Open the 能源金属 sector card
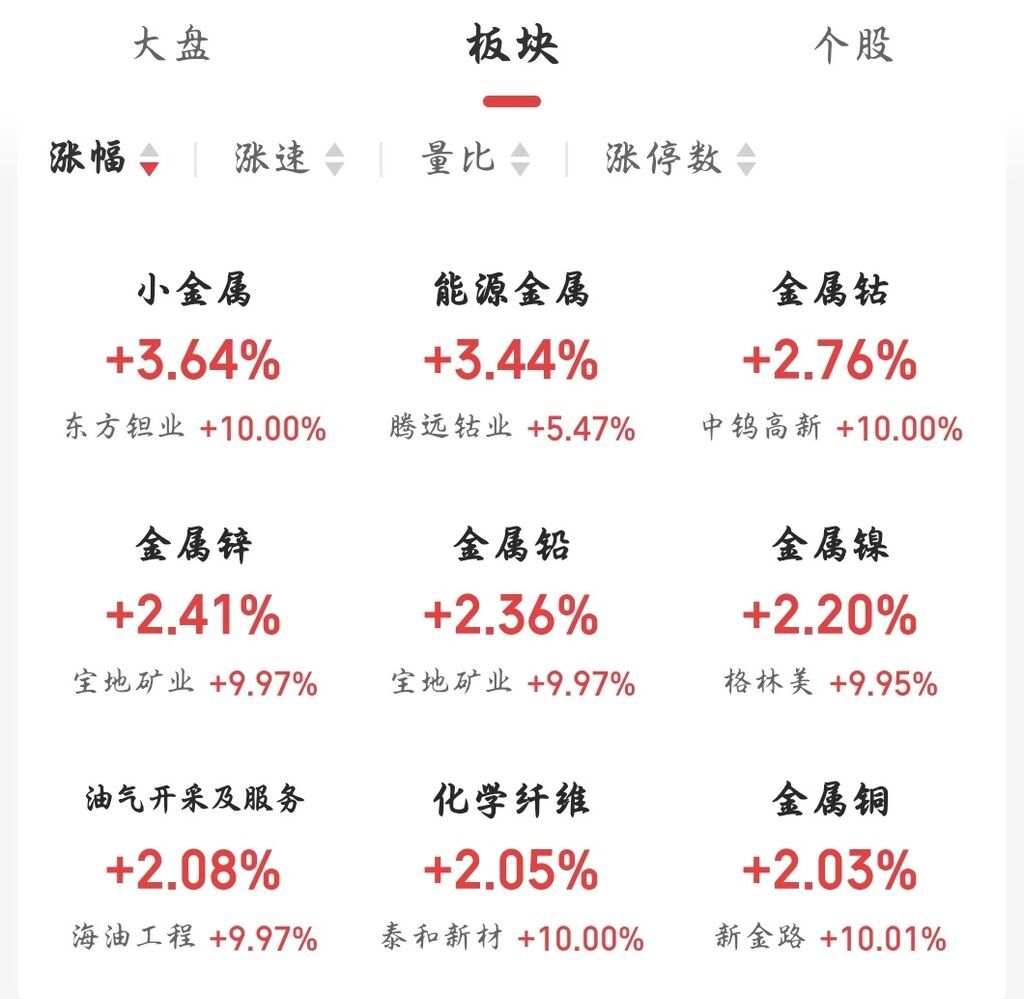This screenshot has height=999, width=1024. pyautogui.click(x=511, y=359)
